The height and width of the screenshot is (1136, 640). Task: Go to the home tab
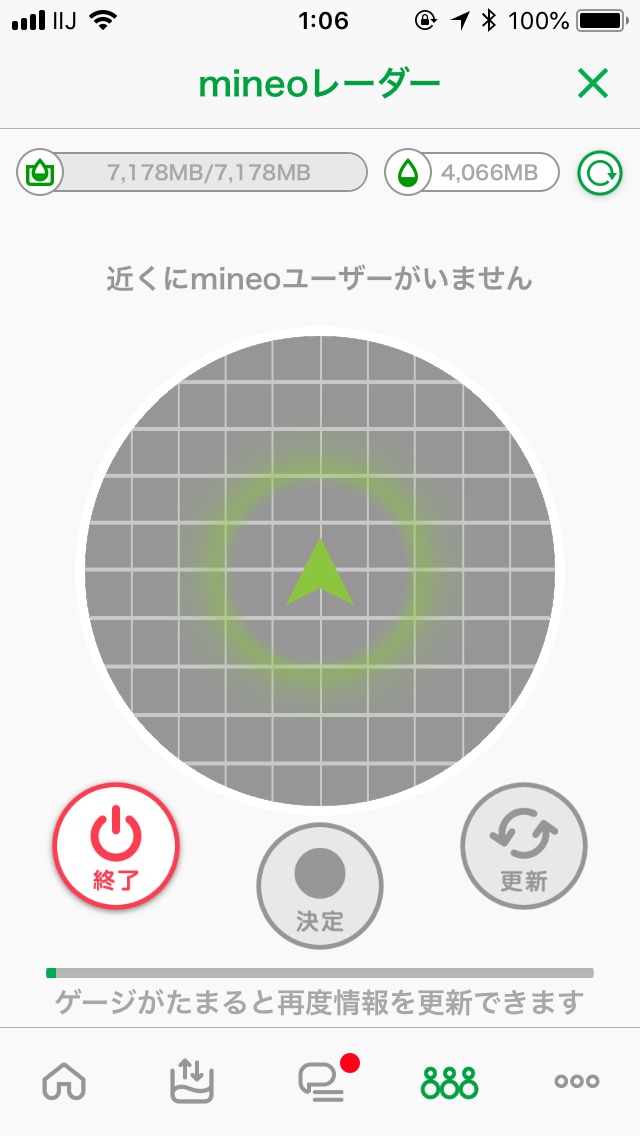(64, 1081)
